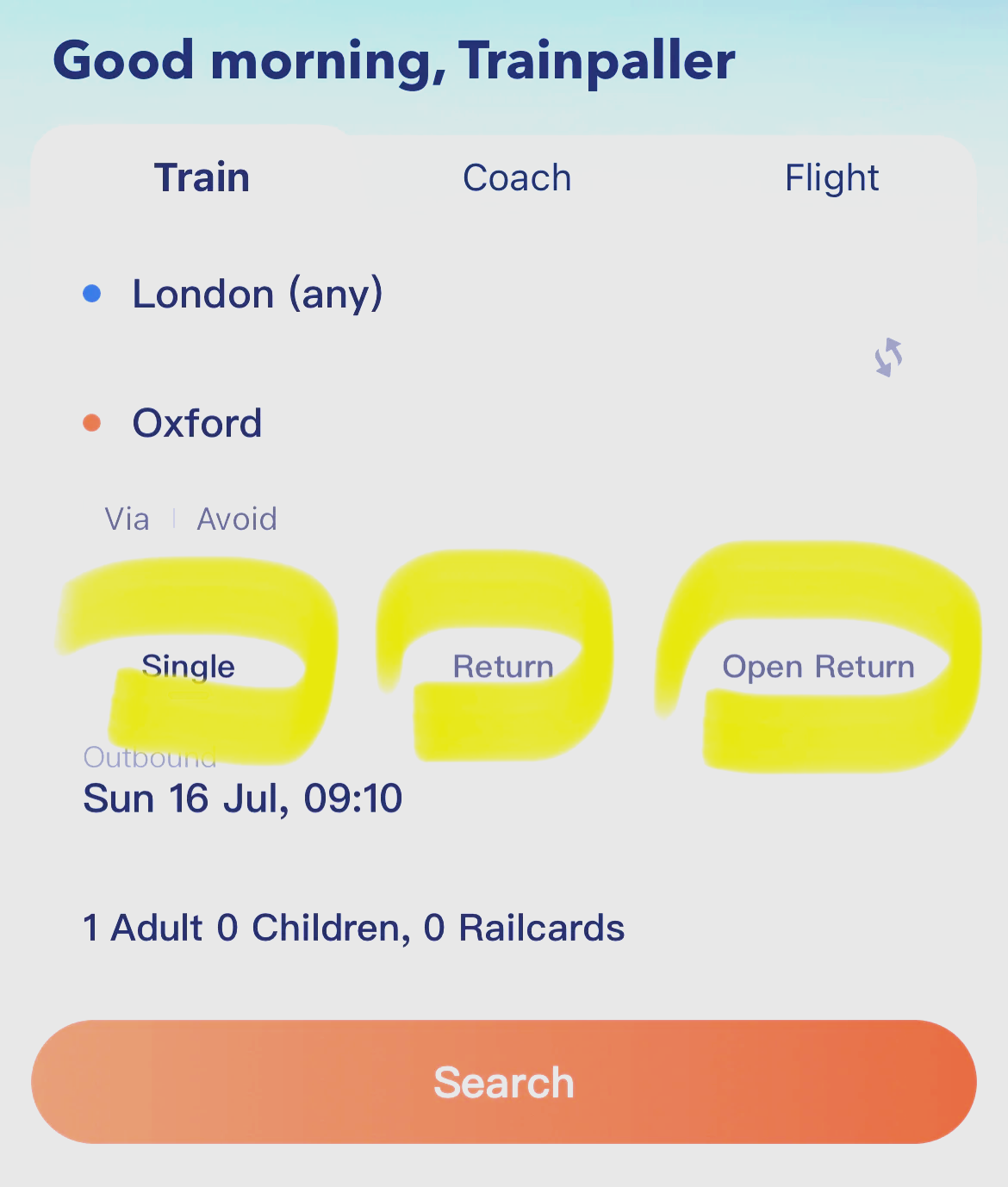Edit passengers and railcards
1008x1187 pixels.
[x=353, y=928]
